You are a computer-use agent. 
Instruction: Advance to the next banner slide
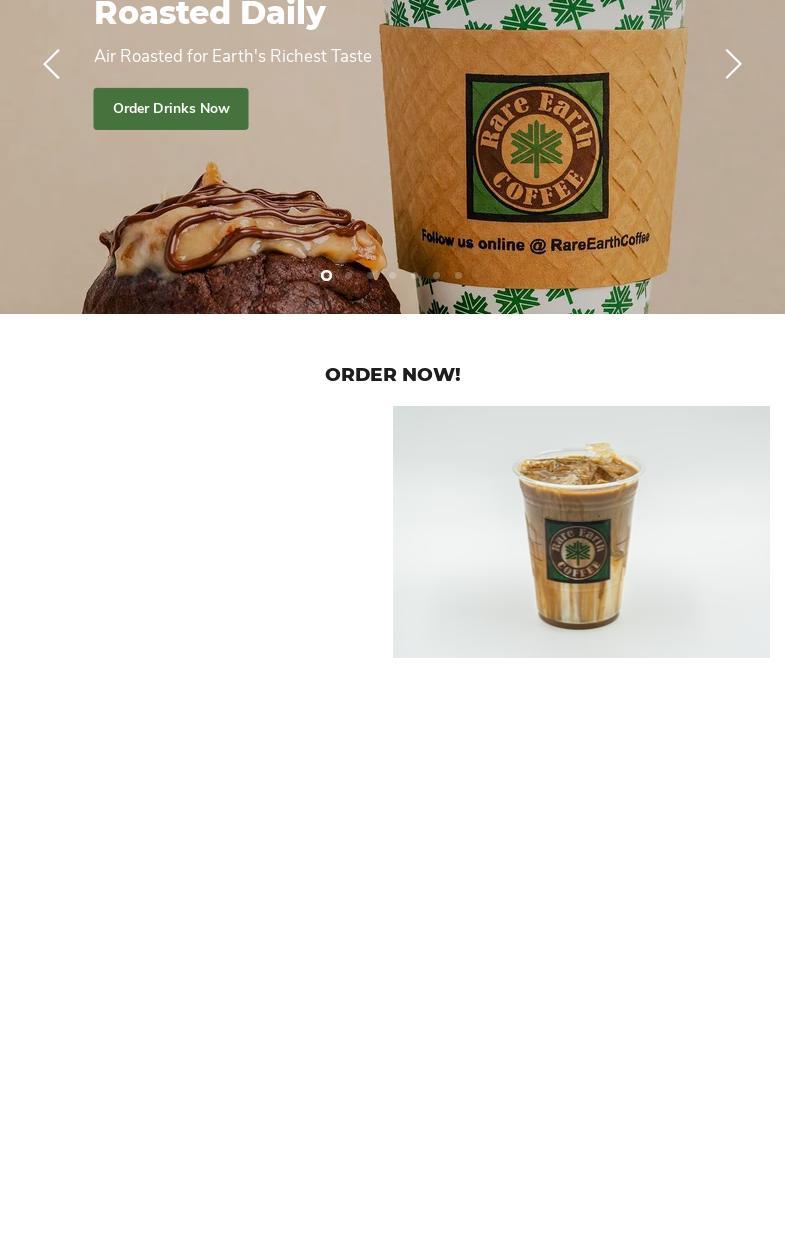733,65
